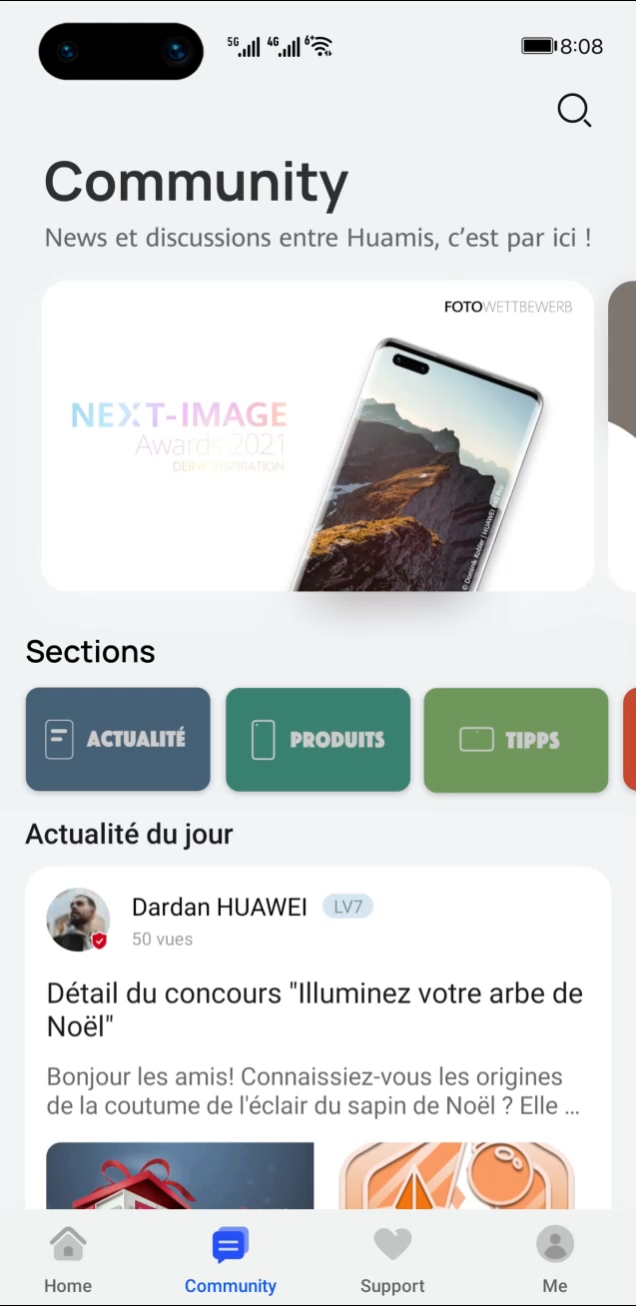Tap the Community tab
This screenshot has width=636, height=1306.
tap(230, 1261)
